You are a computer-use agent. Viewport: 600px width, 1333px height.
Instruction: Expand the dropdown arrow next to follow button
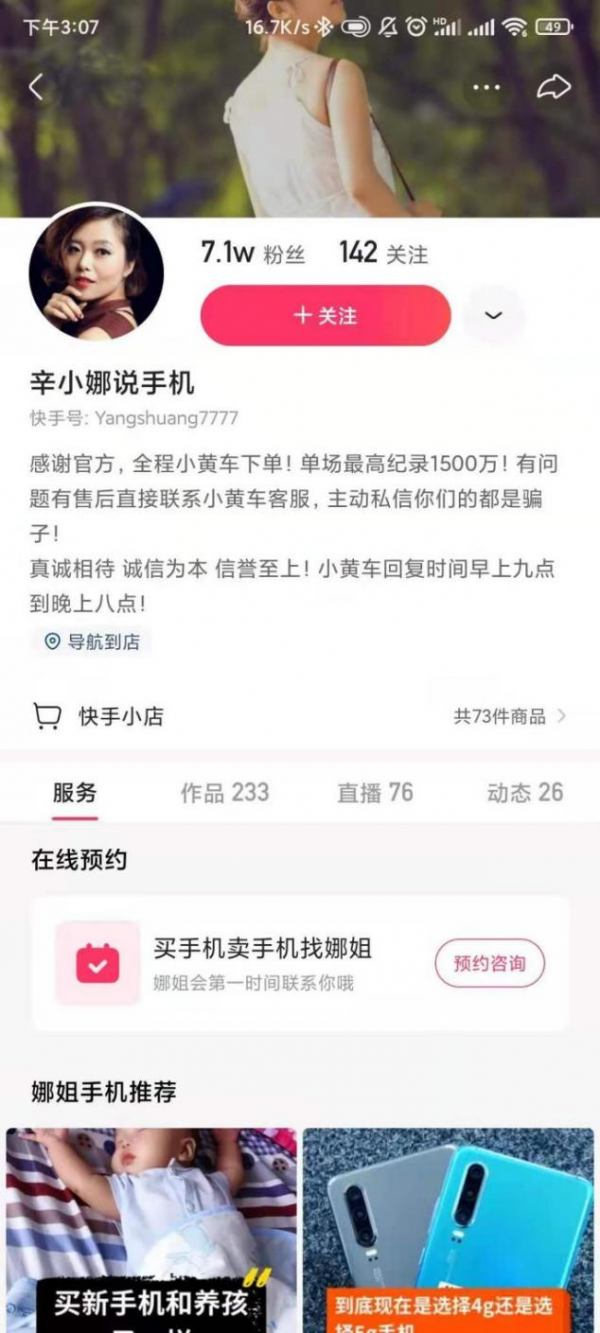[493, 315]
